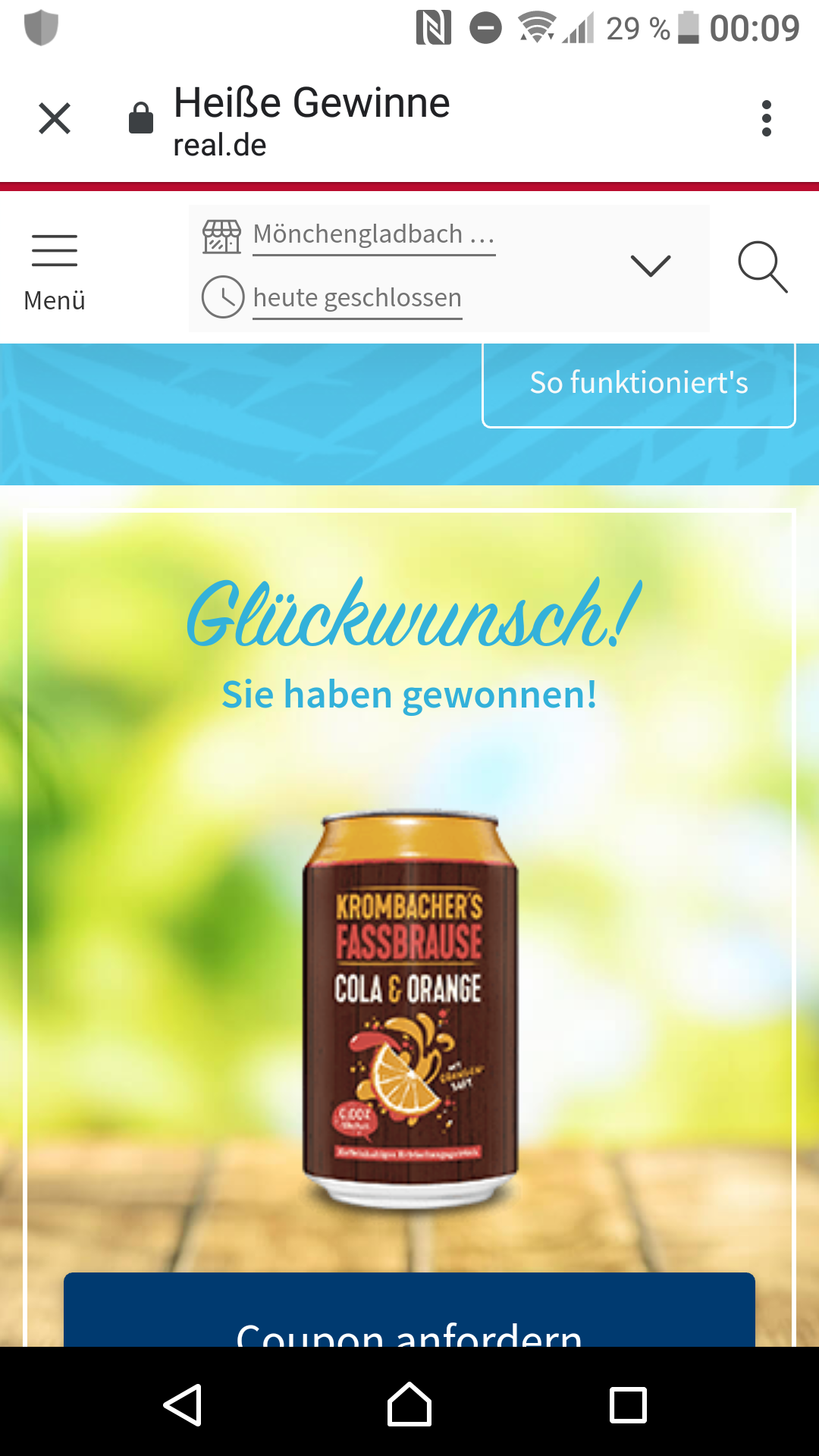Viewport: 819px width, 1456px height.
Task: Tap the Mönchengladbach store link
Action: point(374,234)
